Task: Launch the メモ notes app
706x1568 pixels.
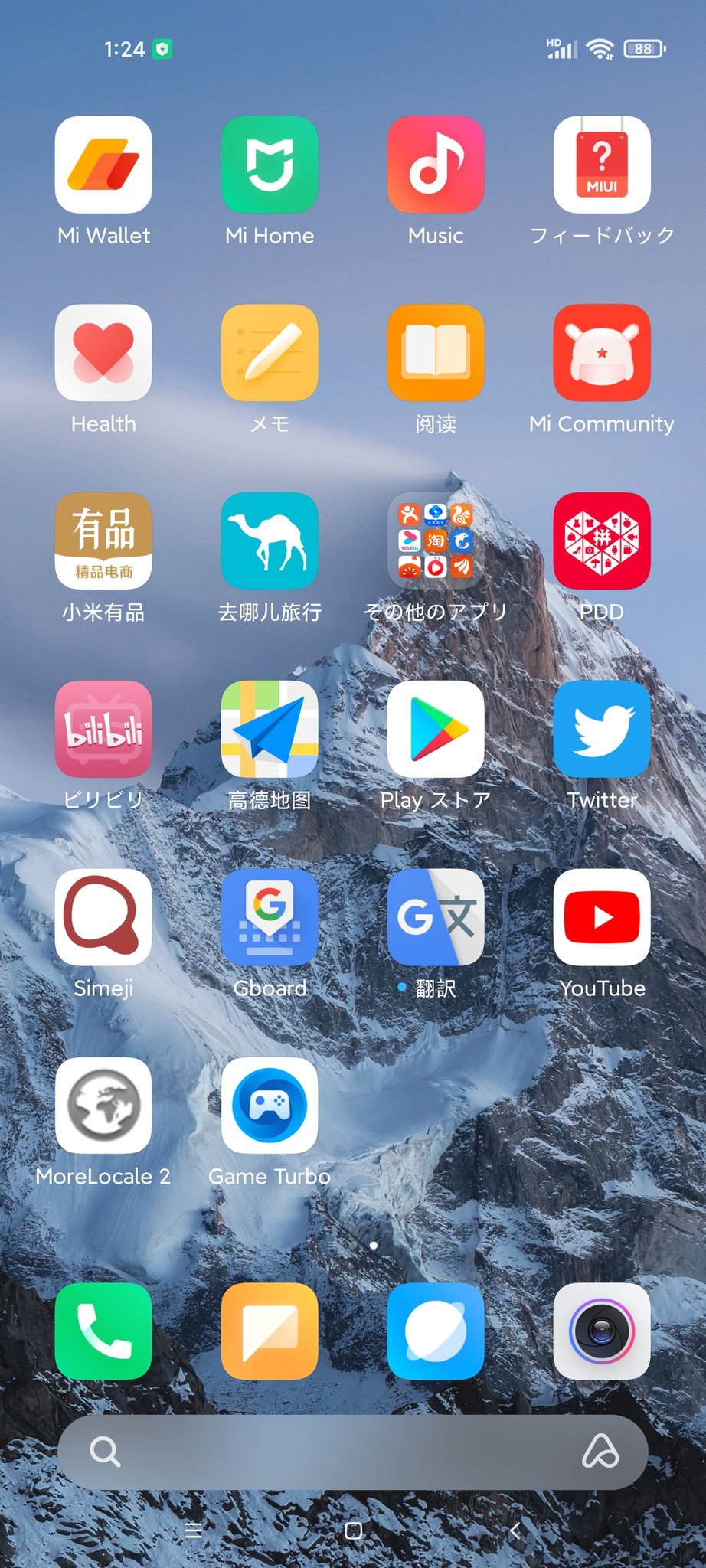Action: [x=270, y=353]
